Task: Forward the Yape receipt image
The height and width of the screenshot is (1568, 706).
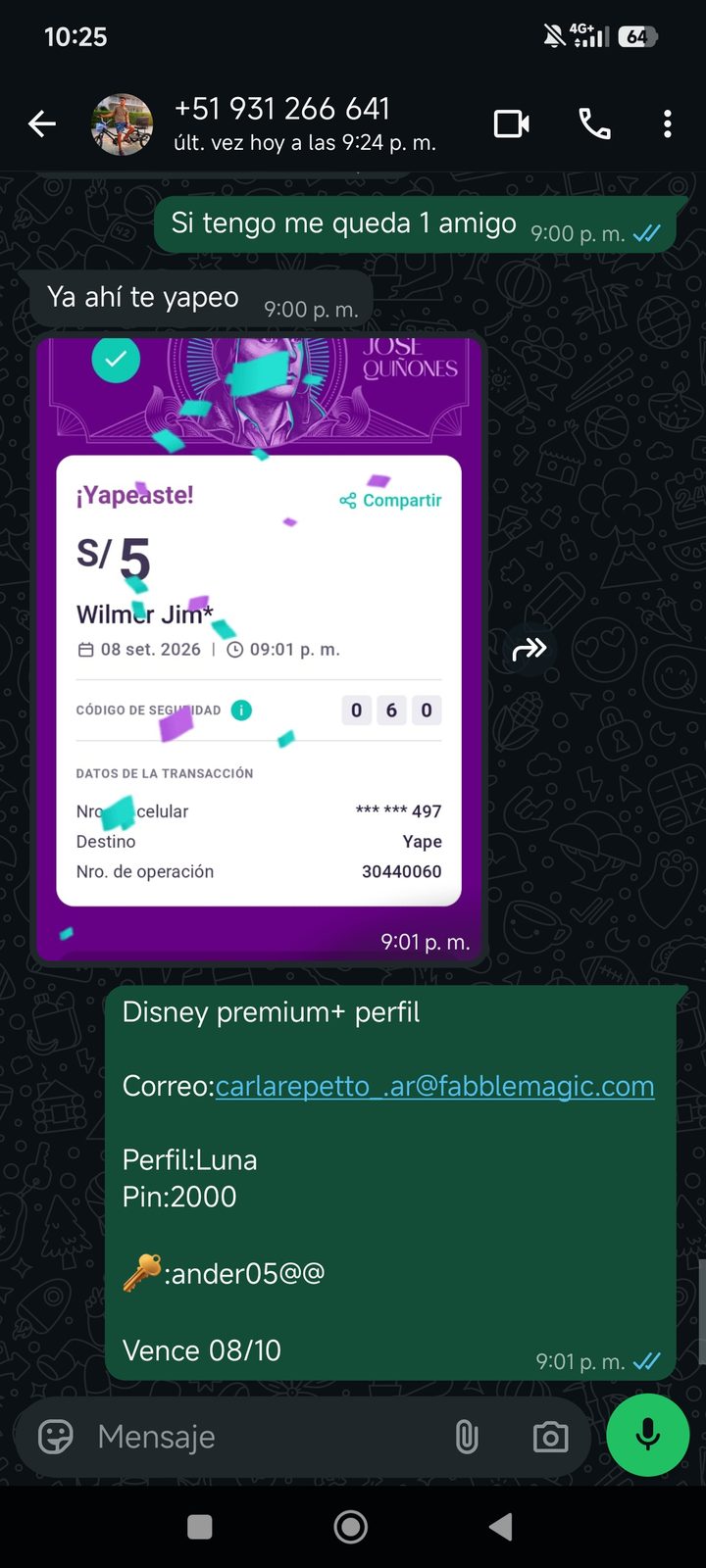Action: click(x=529, y=649)
